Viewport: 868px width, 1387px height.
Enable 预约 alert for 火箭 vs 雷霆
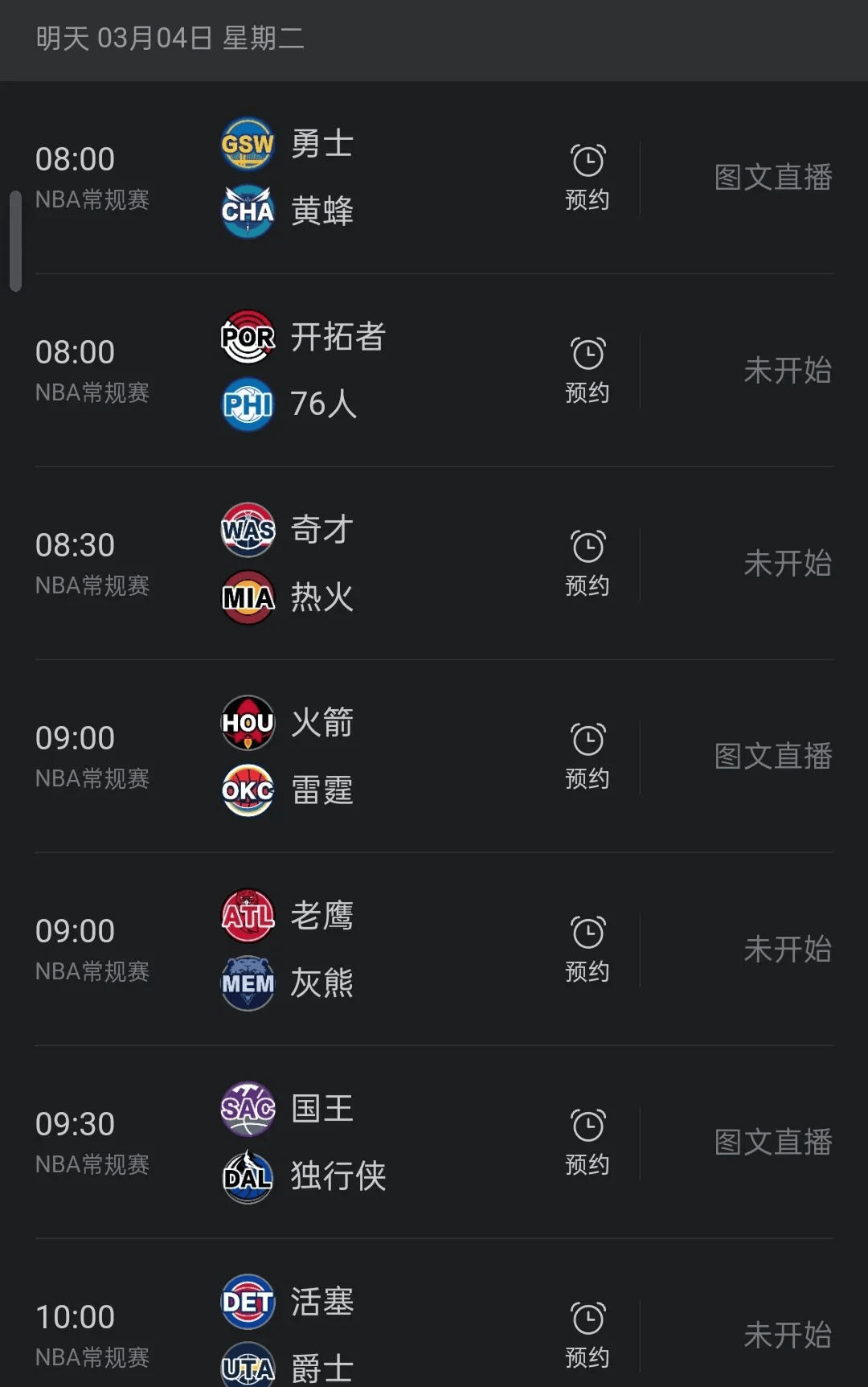click(x=588, y=756)
